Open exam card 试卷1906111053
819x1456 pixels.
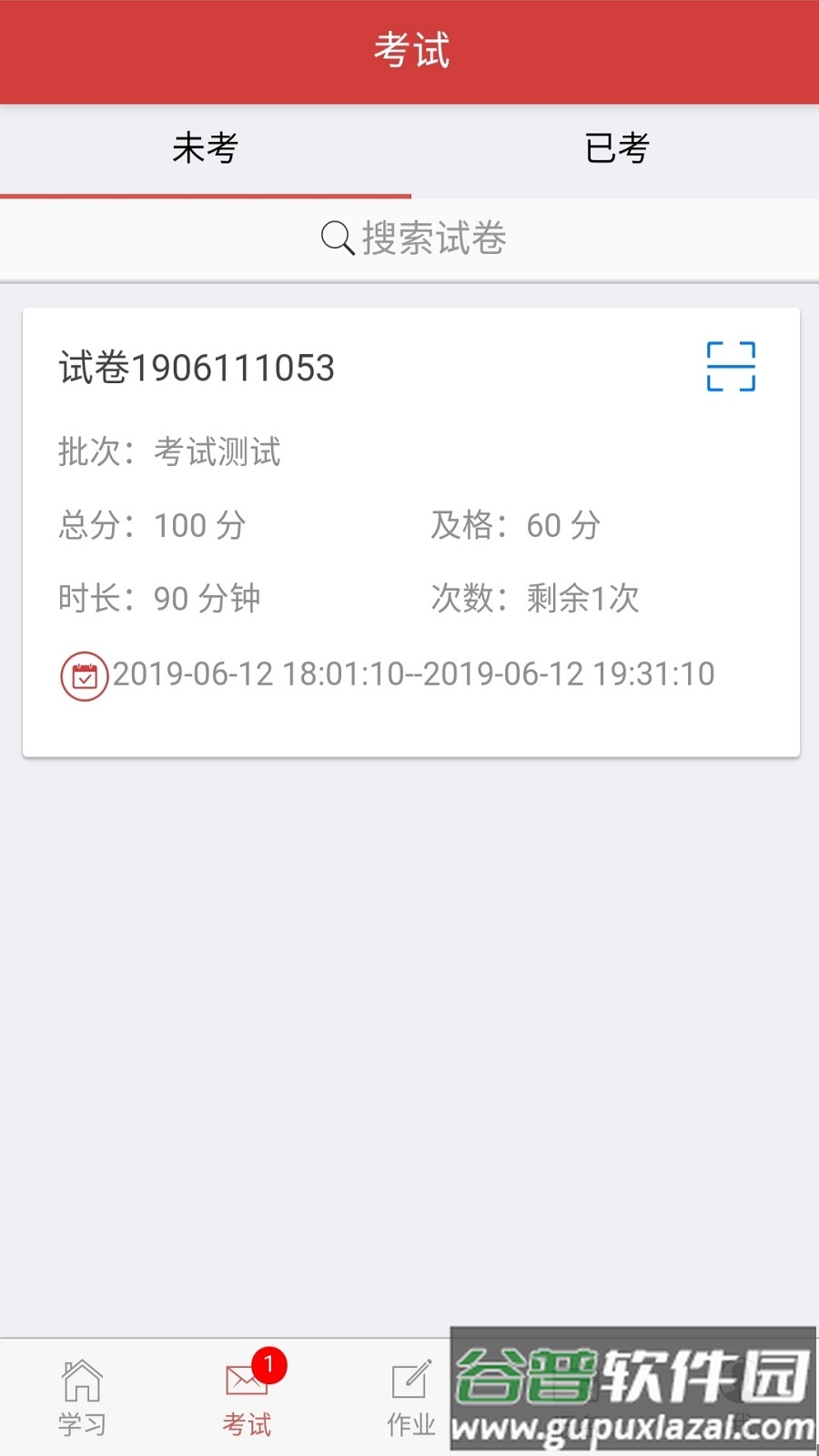[x=196, y=369]
